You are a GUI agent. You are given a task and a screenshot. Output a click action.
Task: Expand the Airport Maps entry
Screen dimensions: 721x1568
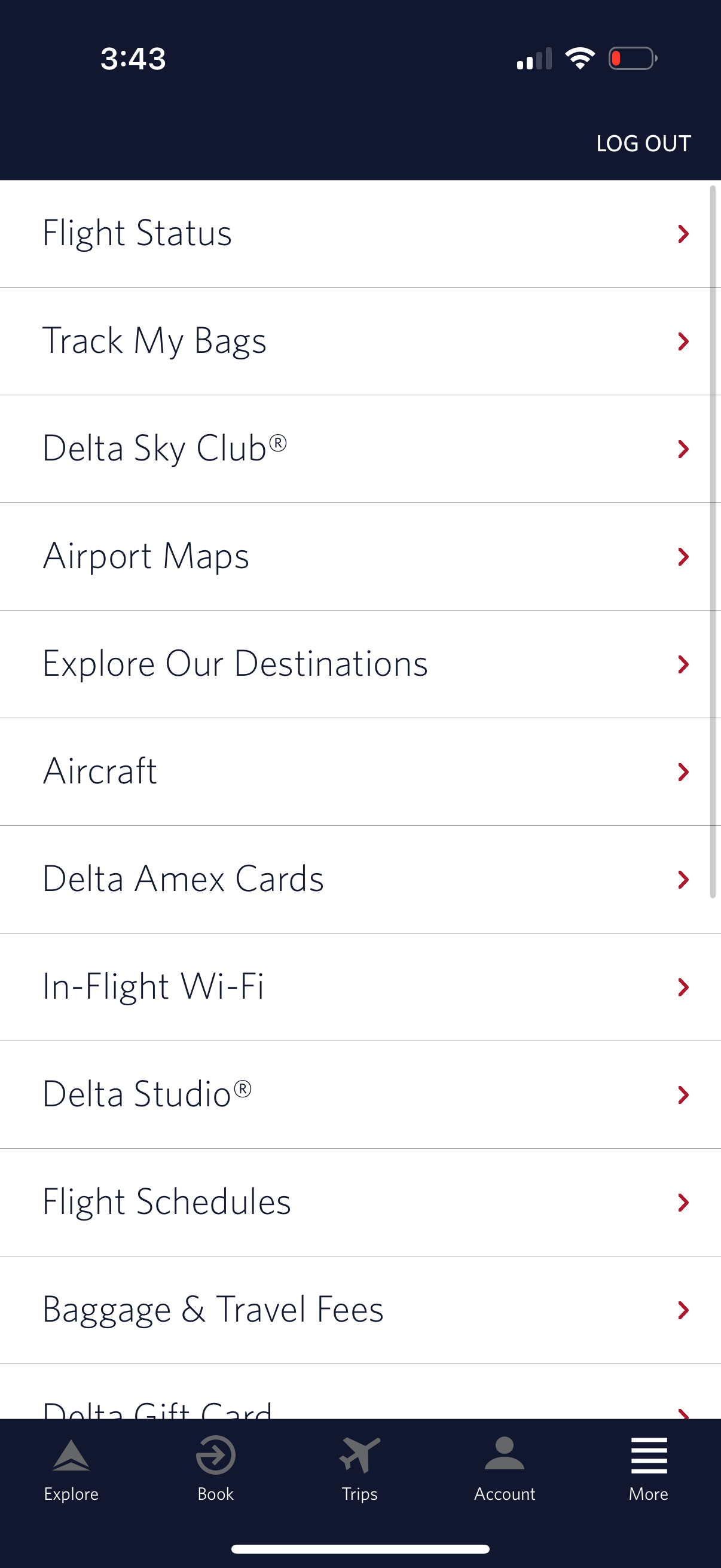(x=360, y=556)
